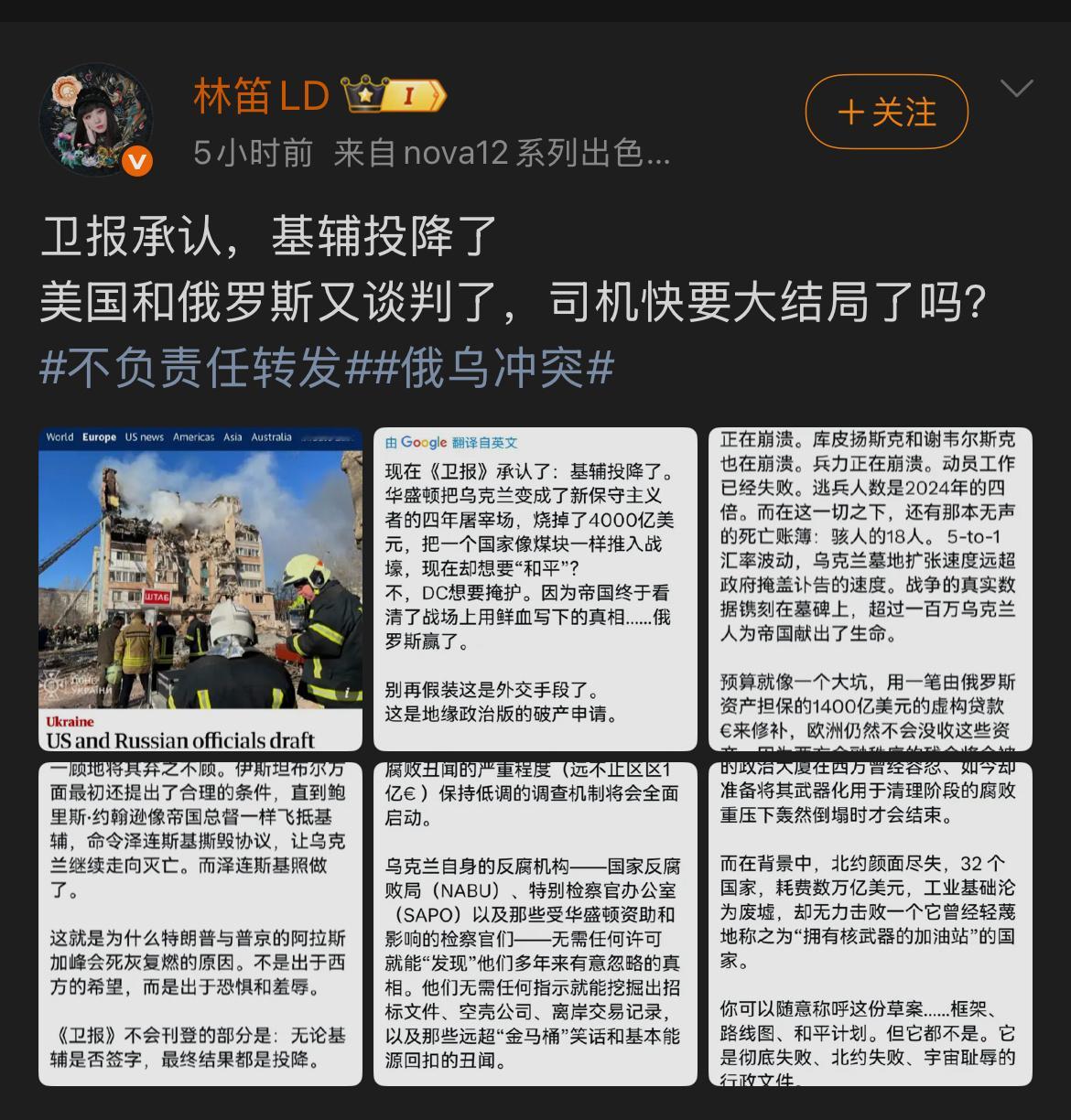Click the verified "V" badge on the avatar
1071x1120 pixels.
click(138, 159)
